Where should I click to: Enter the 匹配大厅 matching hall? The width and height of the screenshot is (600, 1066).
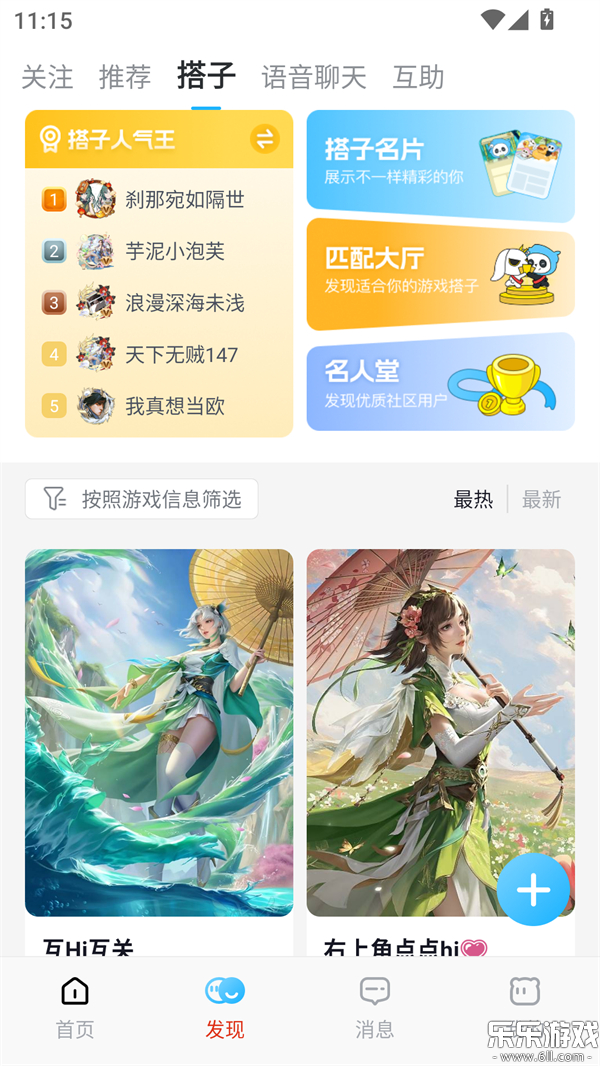[440, 273]
